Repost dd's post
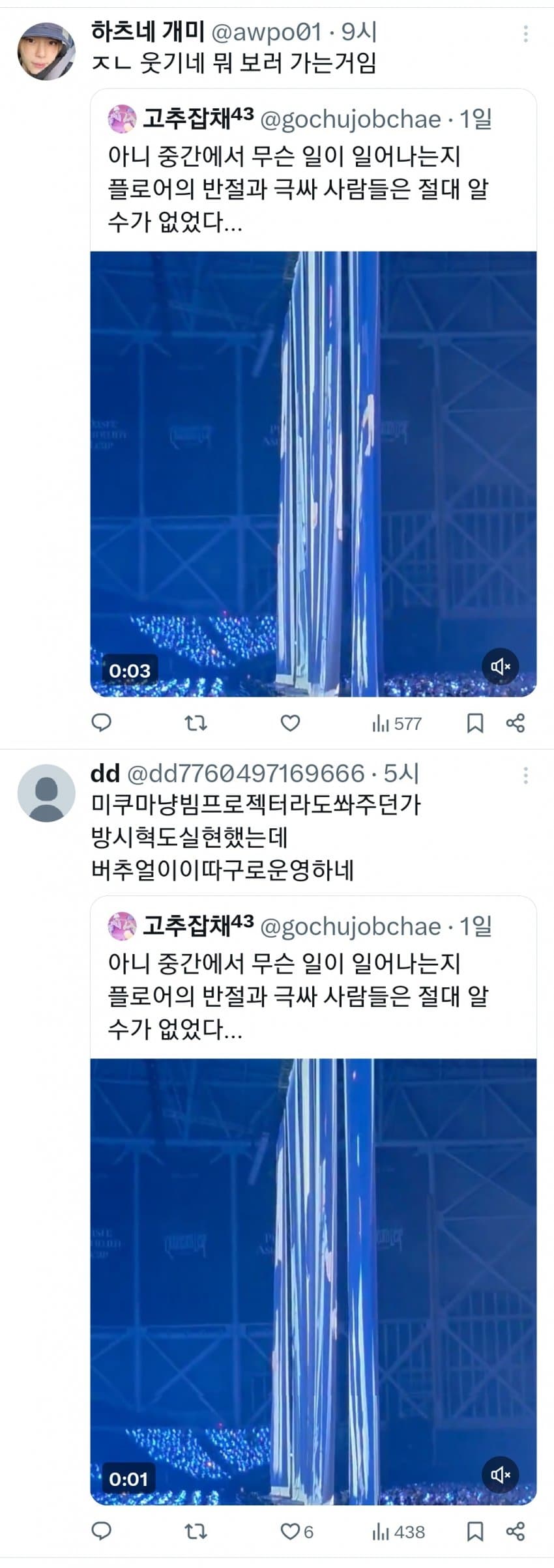Screen dimensions: 554x1568 click(x=196, y=1531)
